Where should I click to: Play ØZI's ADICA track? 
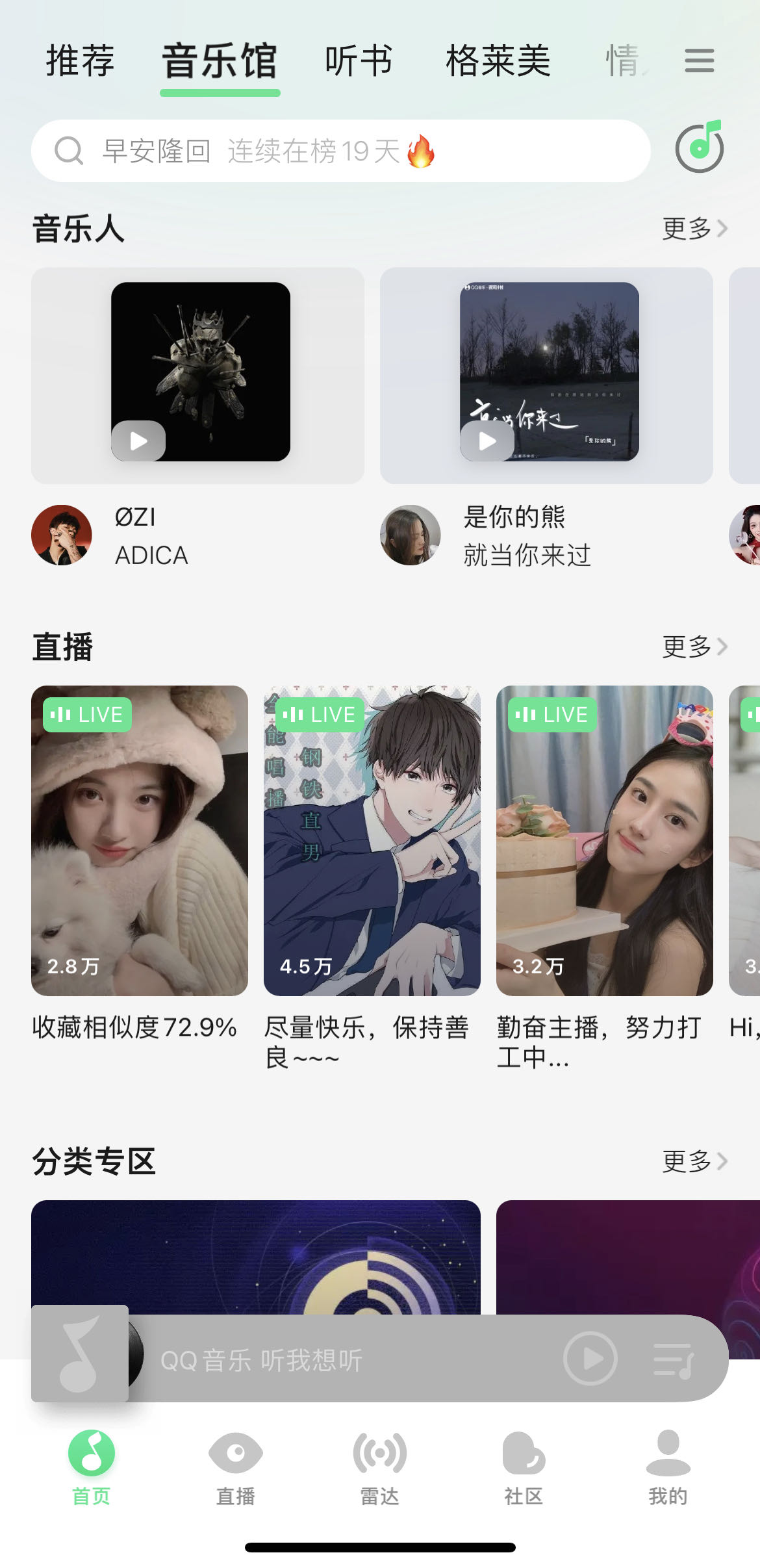(x=138, y=441)
